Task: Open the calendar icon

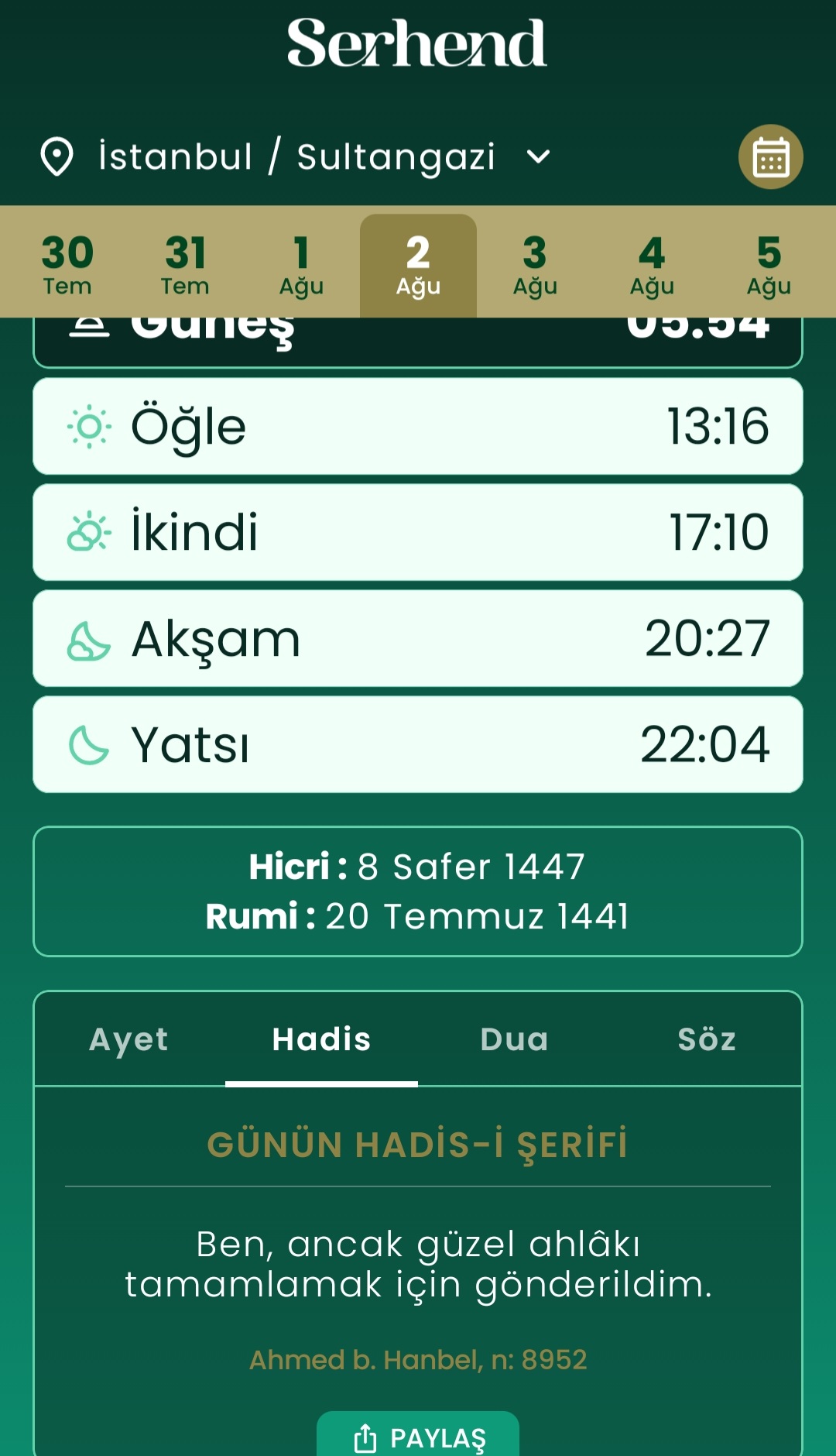Action: coord(770,156)
